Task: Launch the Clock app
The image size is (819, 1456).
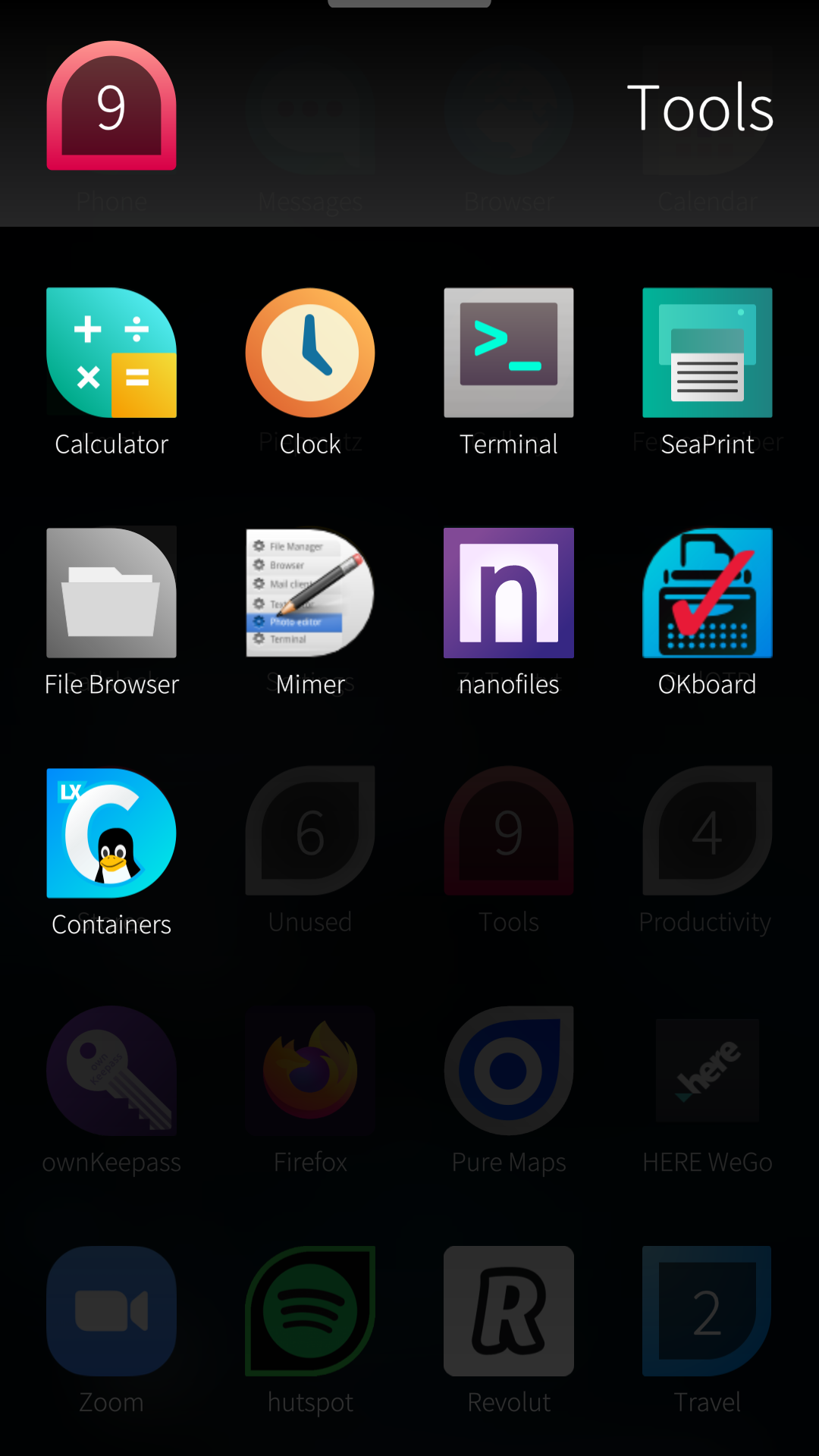Action: coord(310,353)
